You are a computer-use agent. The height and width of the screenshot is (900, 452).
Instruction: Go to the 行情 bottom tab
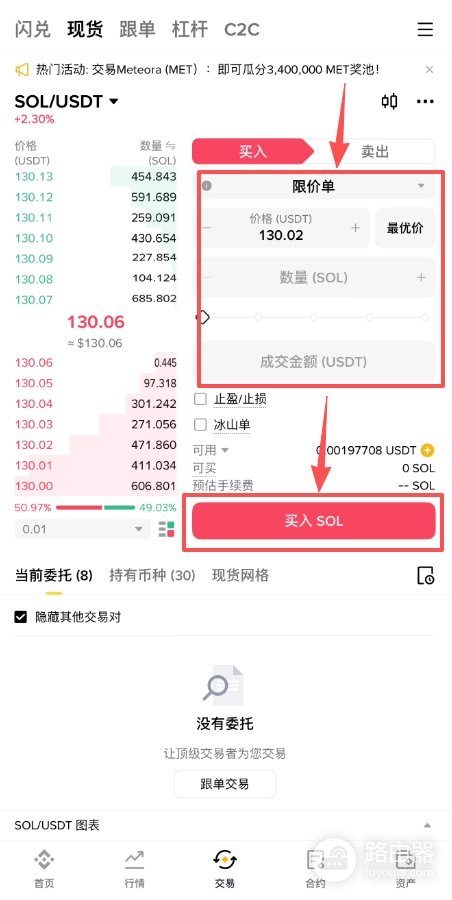[134, 868]
